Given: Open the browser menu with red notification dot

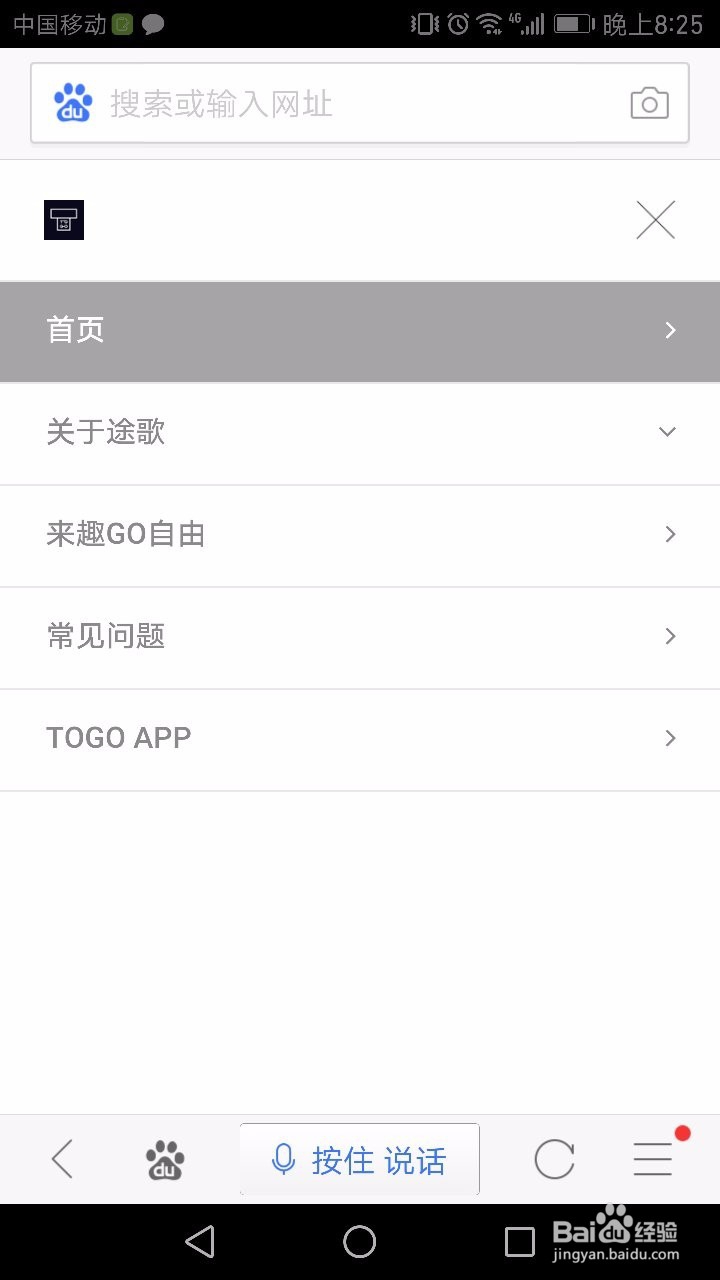Looking at the screenshot, I should [652, 1159].
